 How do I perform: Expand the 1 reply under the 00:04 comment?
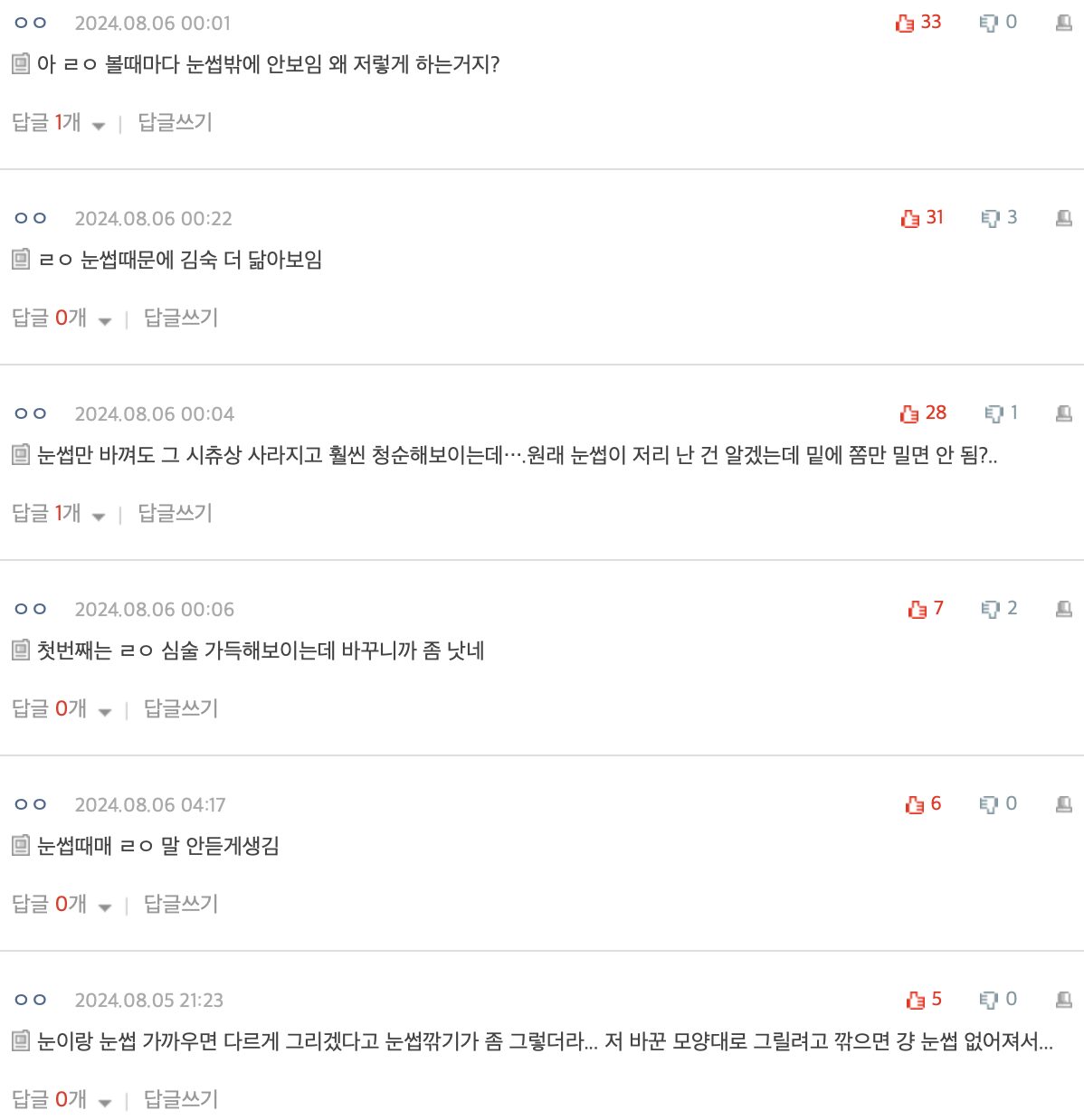[58, 514]
